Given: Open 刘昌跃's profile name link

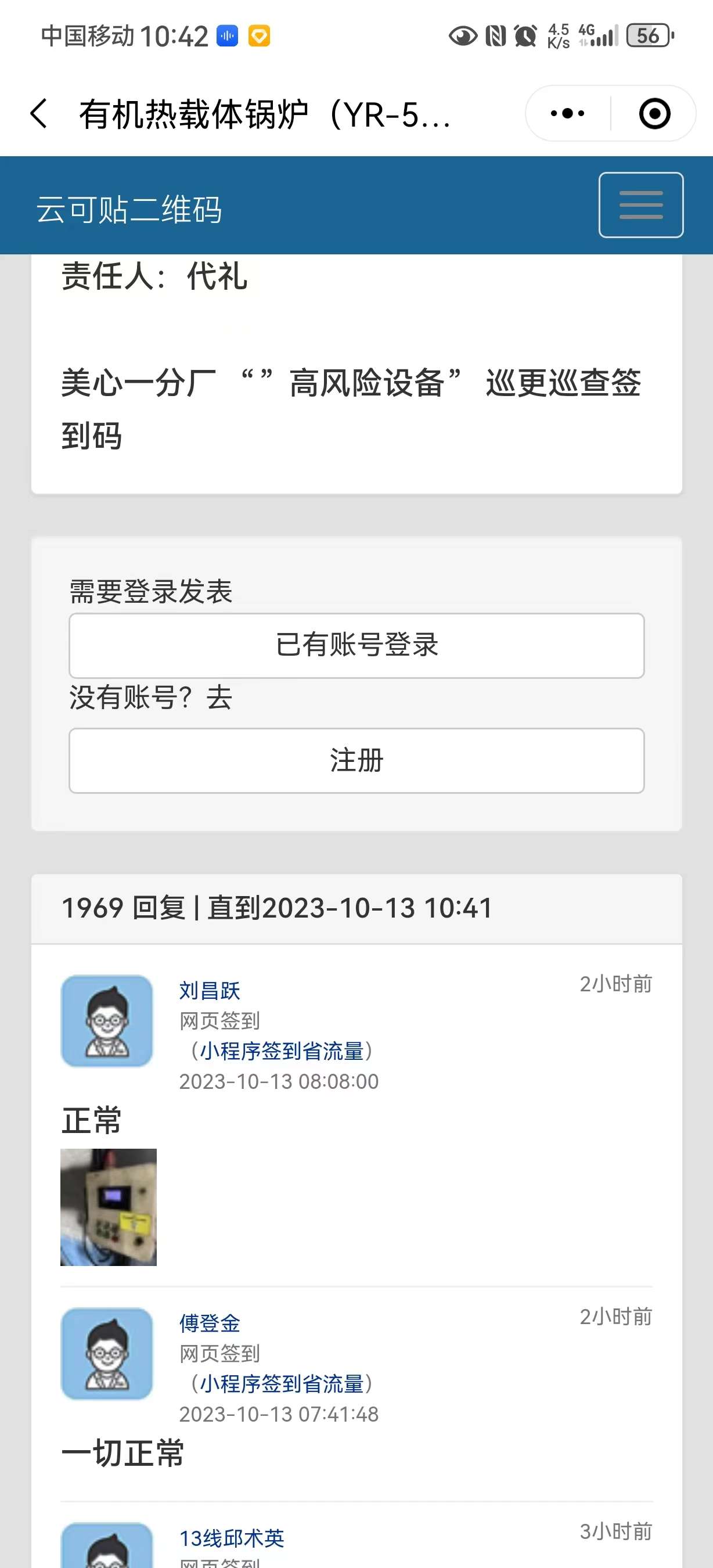Looking at the screenshot, I should click(210, 990).
